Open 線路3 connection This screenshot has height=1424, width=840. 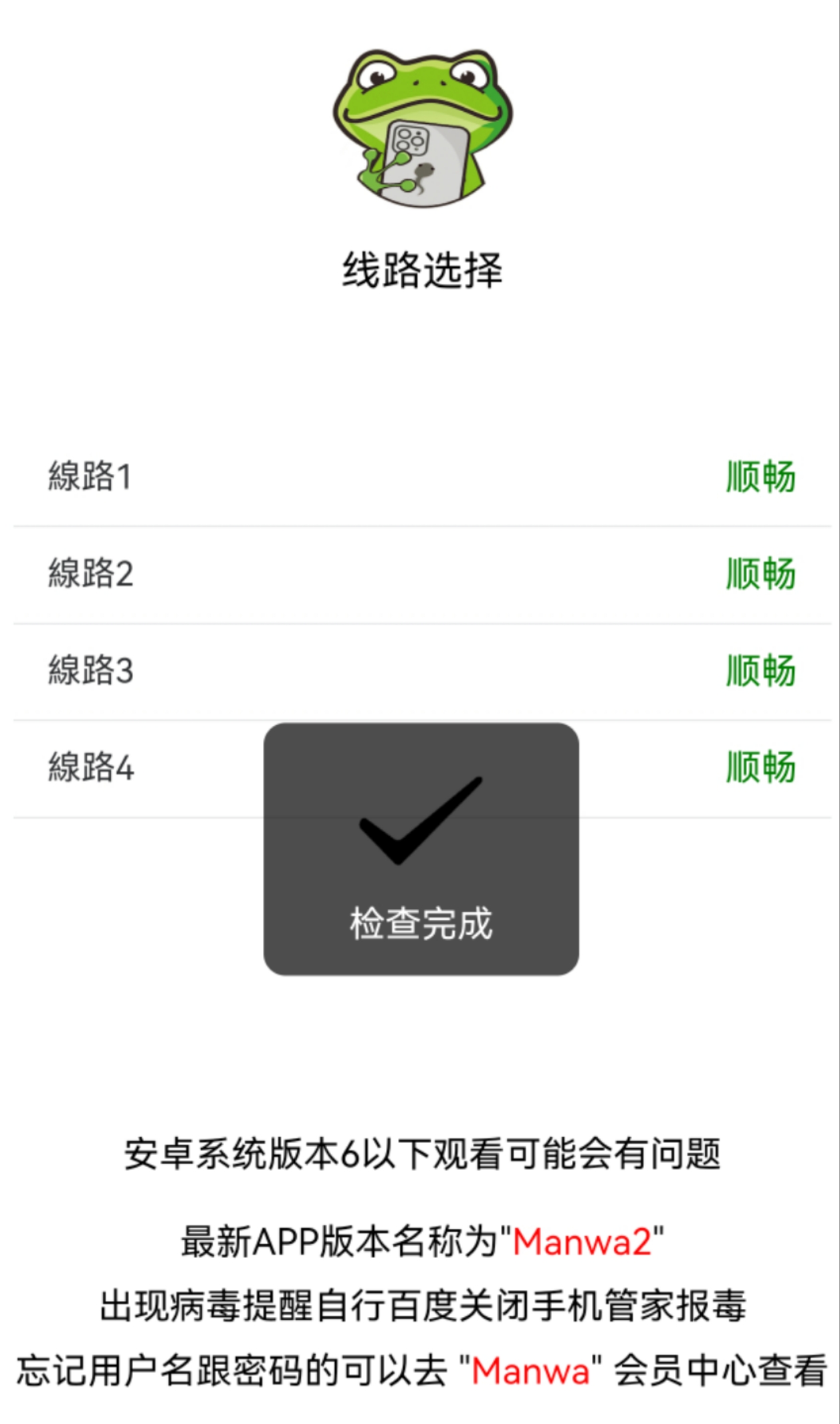click(x=90, y=670)
